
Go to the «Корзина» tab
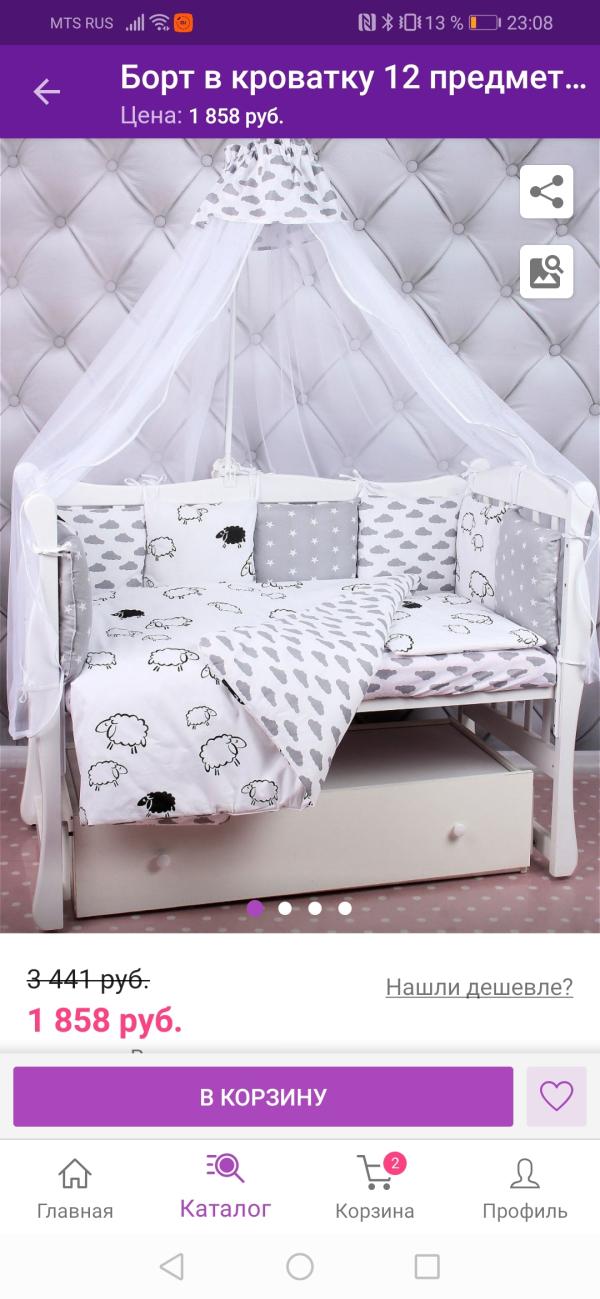pyautogui.click(x=375, y=1188)
